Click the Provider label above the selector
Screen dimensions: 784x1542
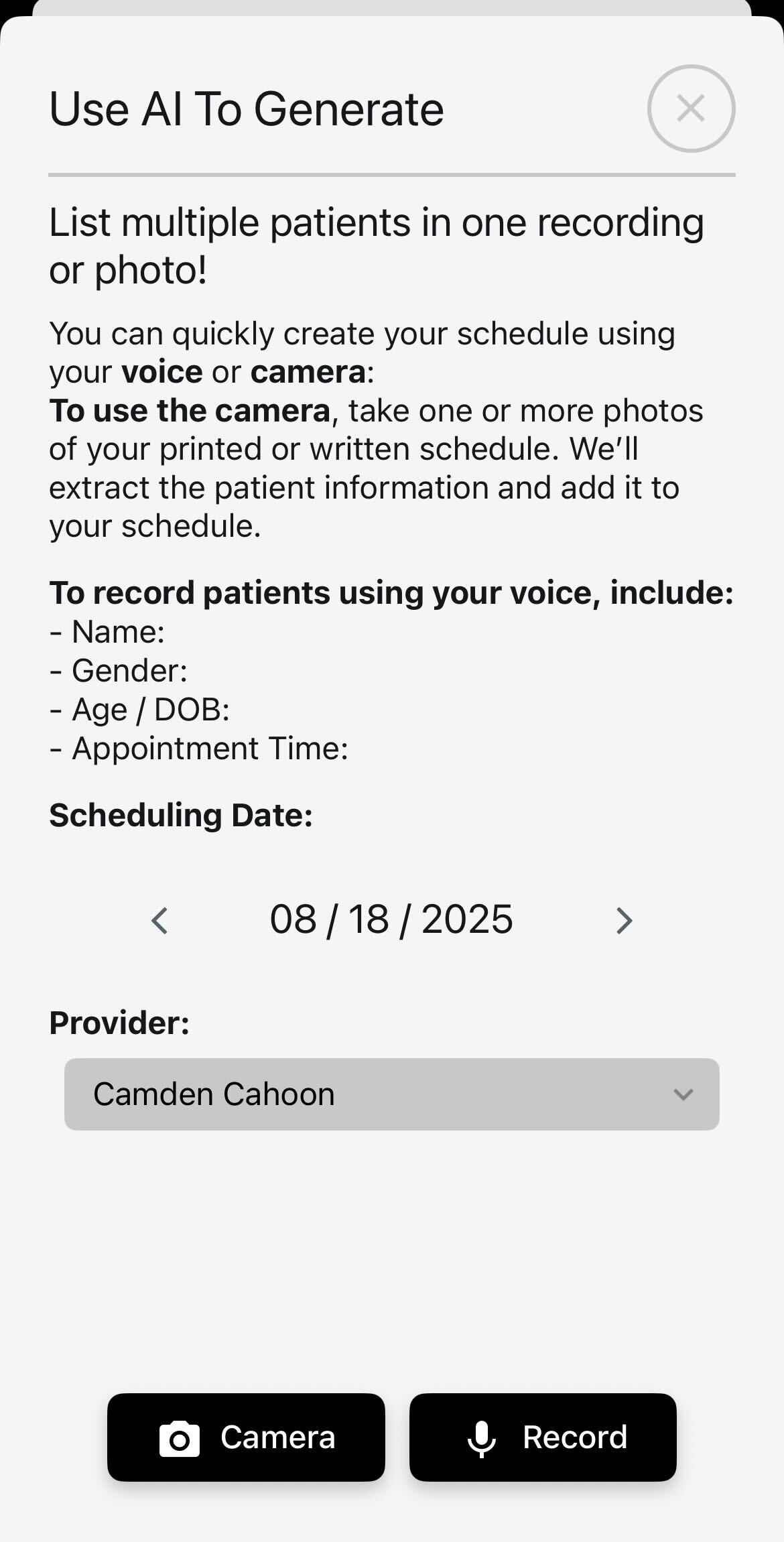pos(119,1022)
